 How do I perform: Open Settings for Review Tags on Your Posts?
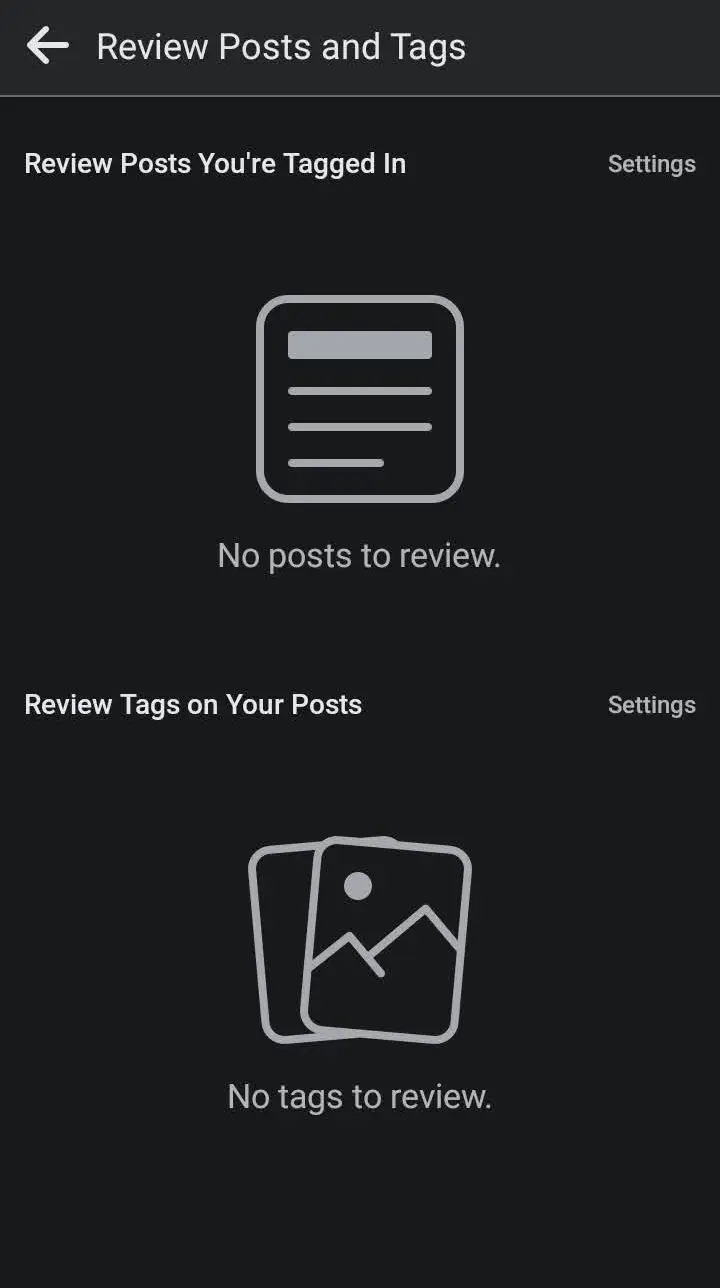coord(651,705)
